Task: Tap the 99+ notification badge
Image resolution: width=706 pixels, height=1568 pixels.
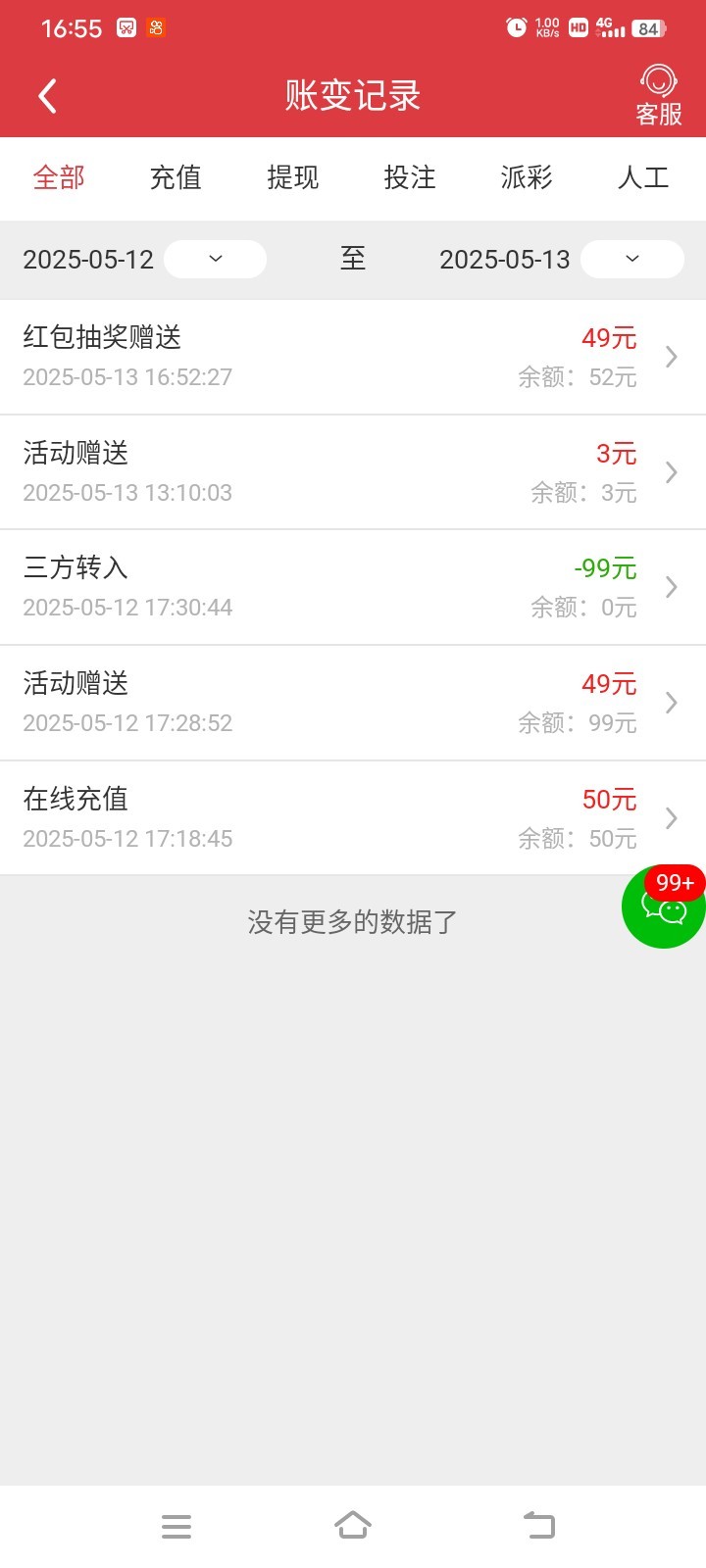Action: [x=673, y=883]
